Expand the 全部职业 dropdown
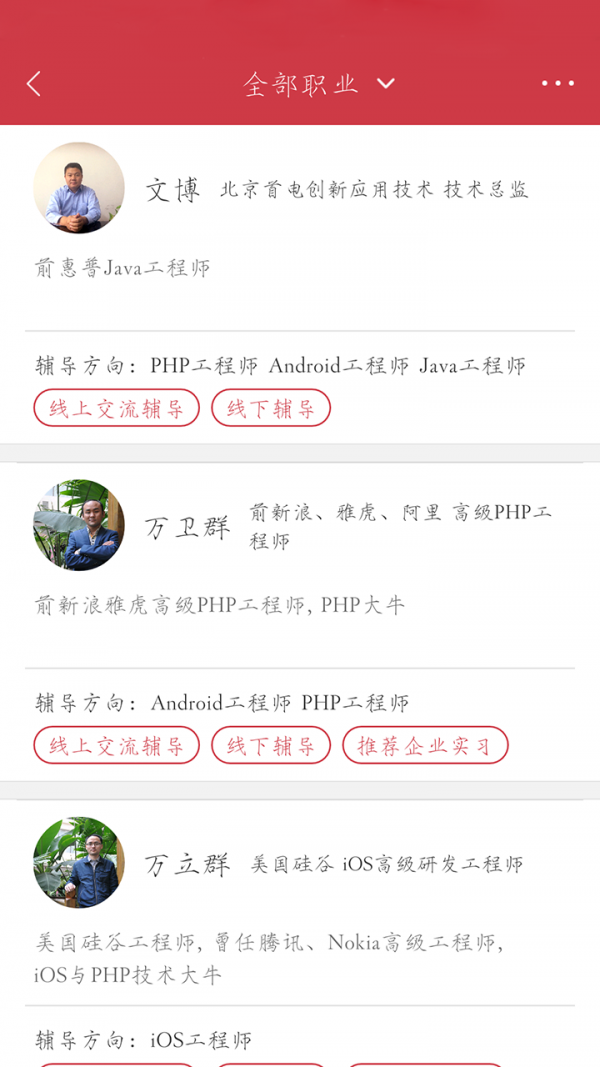This screenshot has width=600, height=1067. click(318, 84)
